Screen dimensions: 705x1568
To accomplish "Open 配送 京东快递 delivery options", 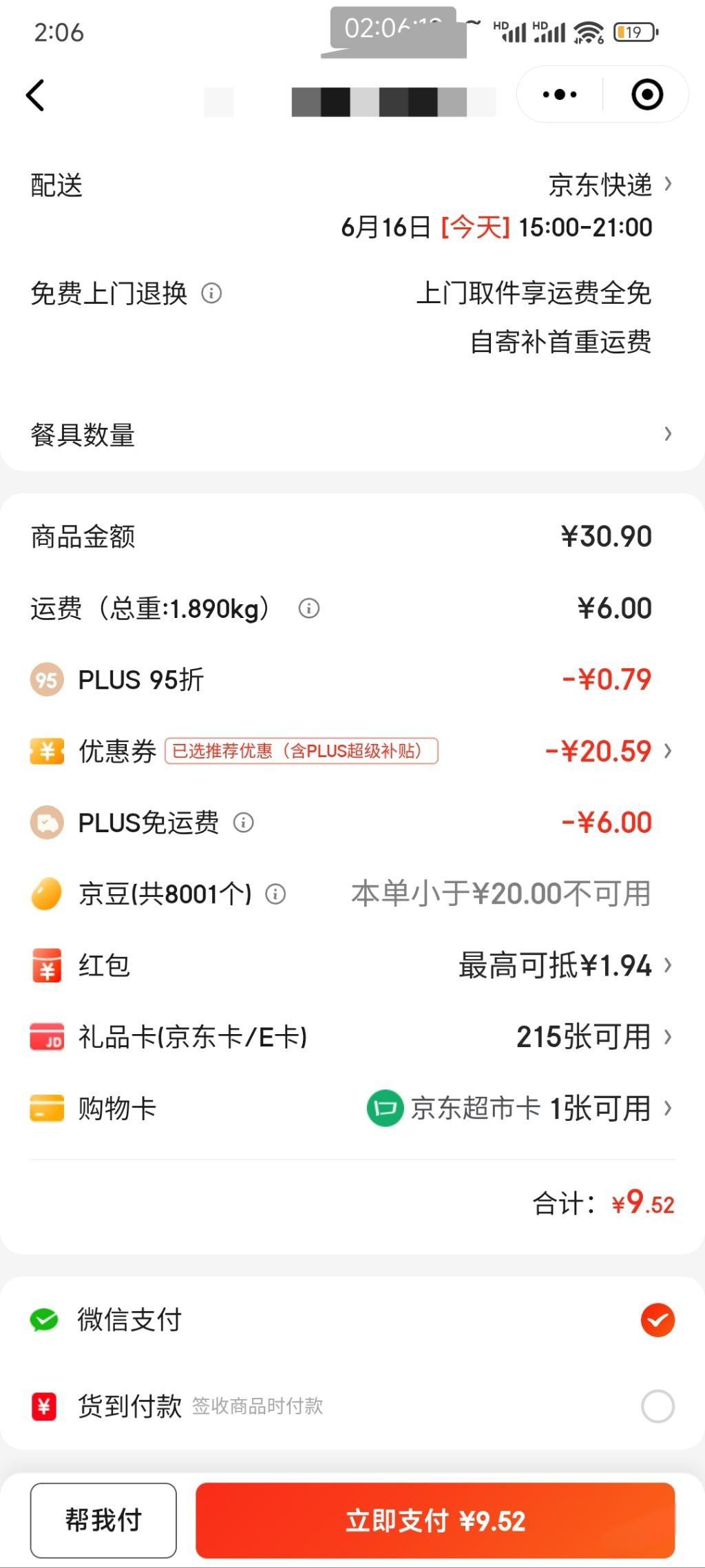I will pyautogui.click(x=352, y=185).
